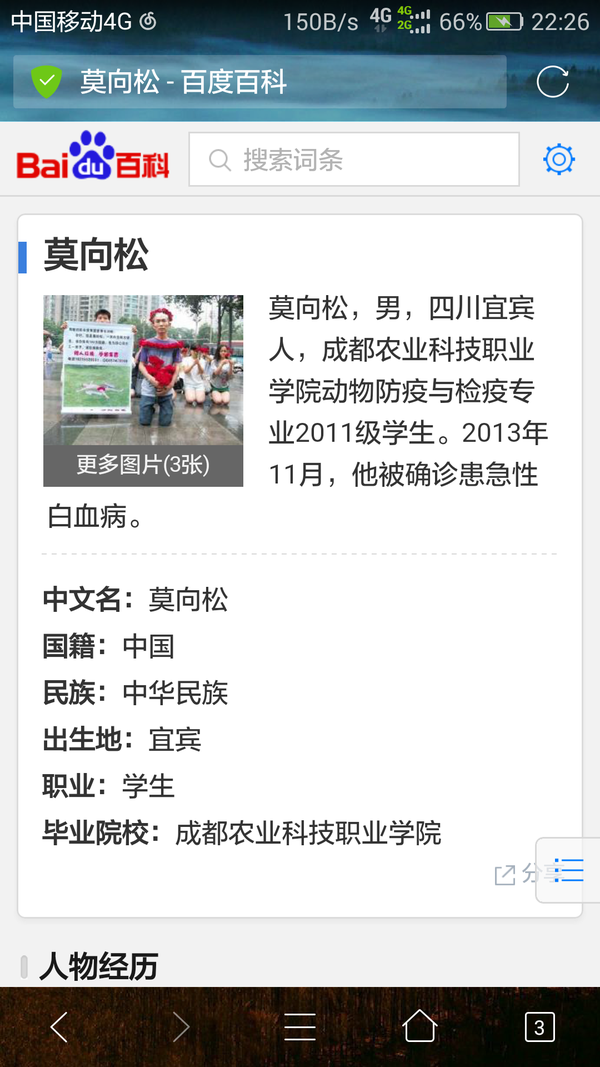Reload the page with the refresh icon
This screenshot has width=600, height=1067.
(x=552, y=82)
